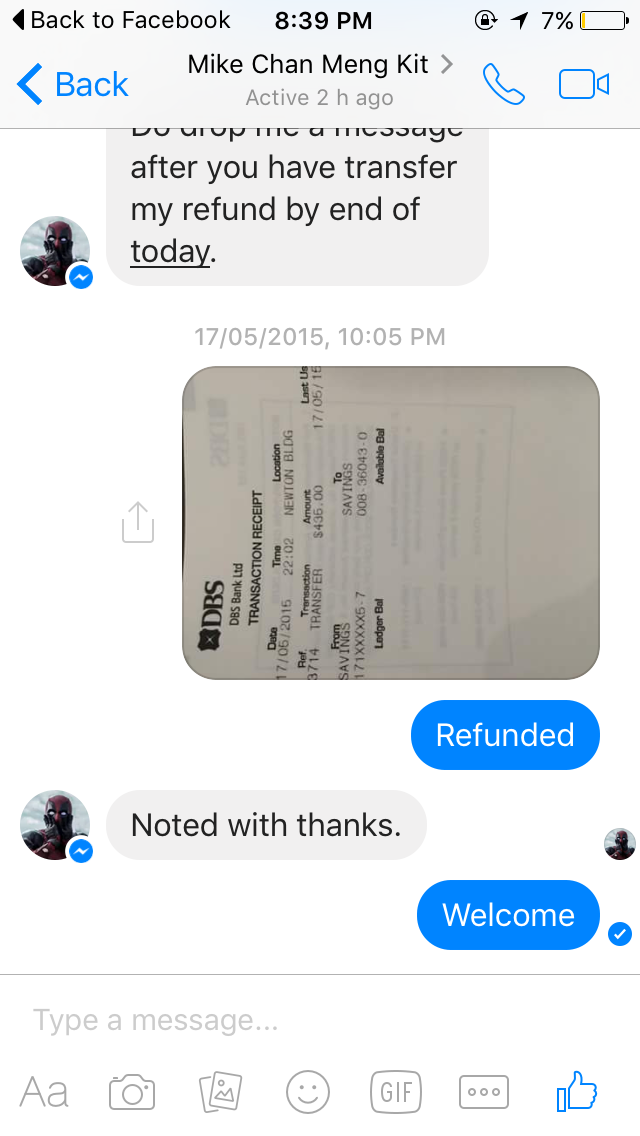The width and height of the screenshot is (640, 1136).
Task: Send a thumbs-up like
Action: (577, 1091)
